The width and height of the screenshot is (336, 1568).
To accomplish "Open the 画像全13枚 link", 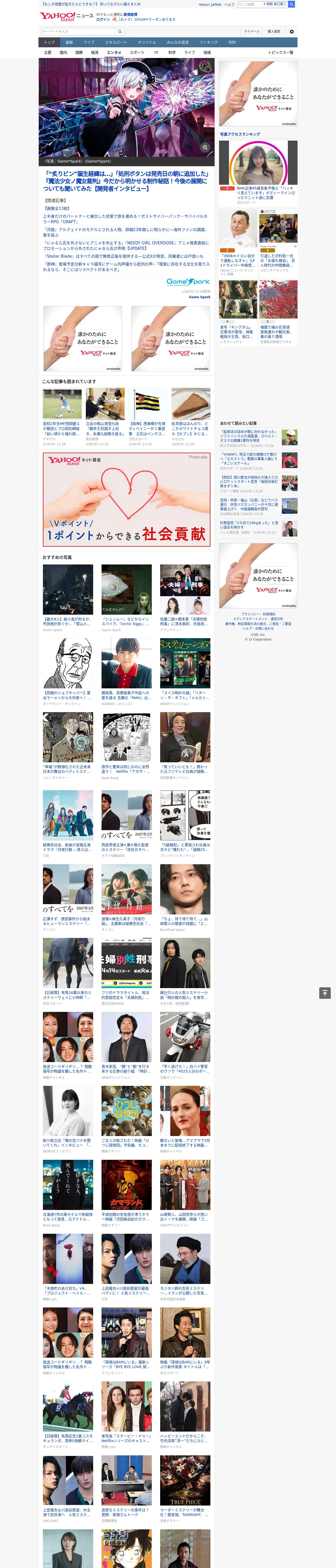I will tap(57, 208).
